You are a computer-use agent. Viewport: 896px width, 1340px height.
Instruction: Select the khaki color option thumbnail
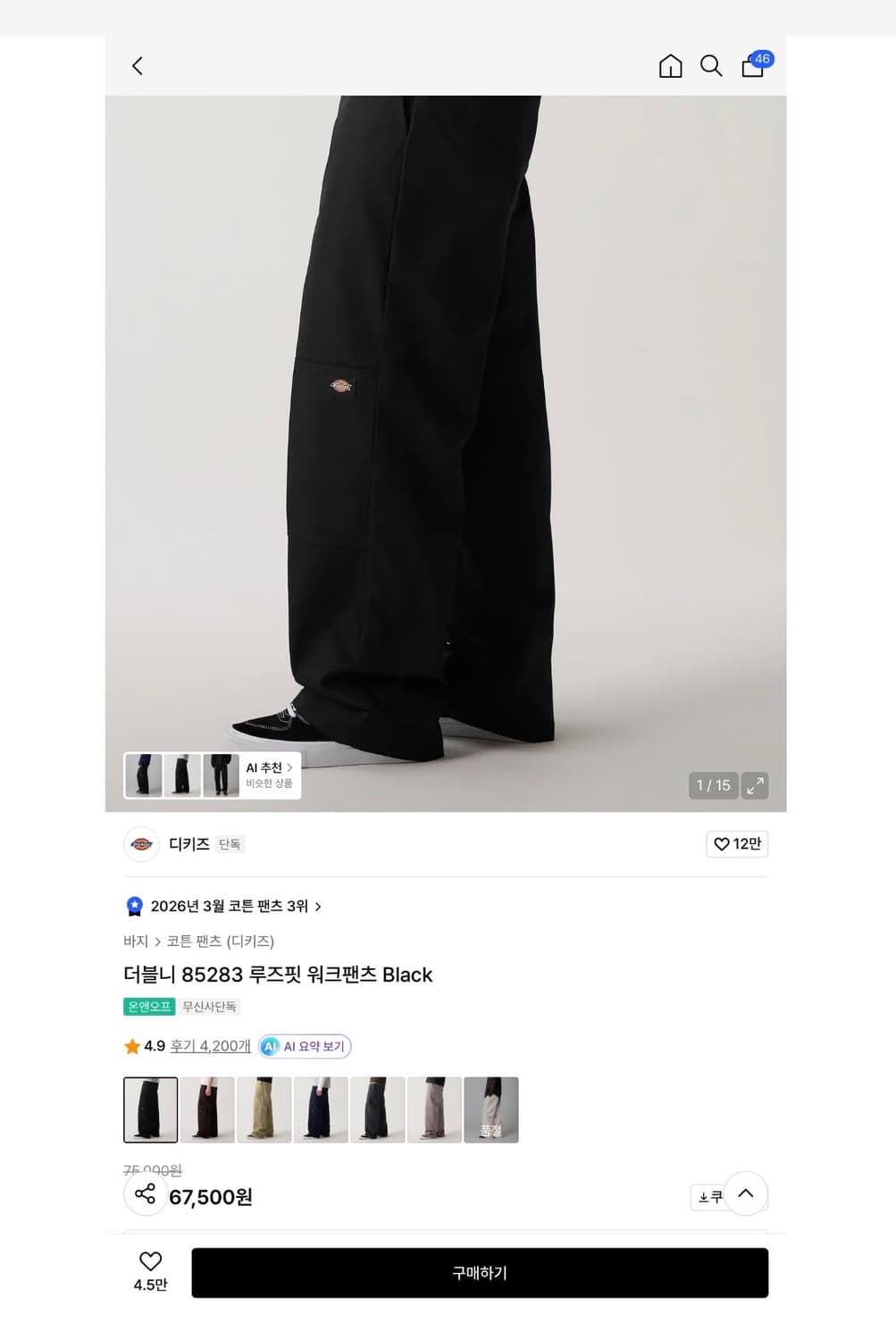264,1110
